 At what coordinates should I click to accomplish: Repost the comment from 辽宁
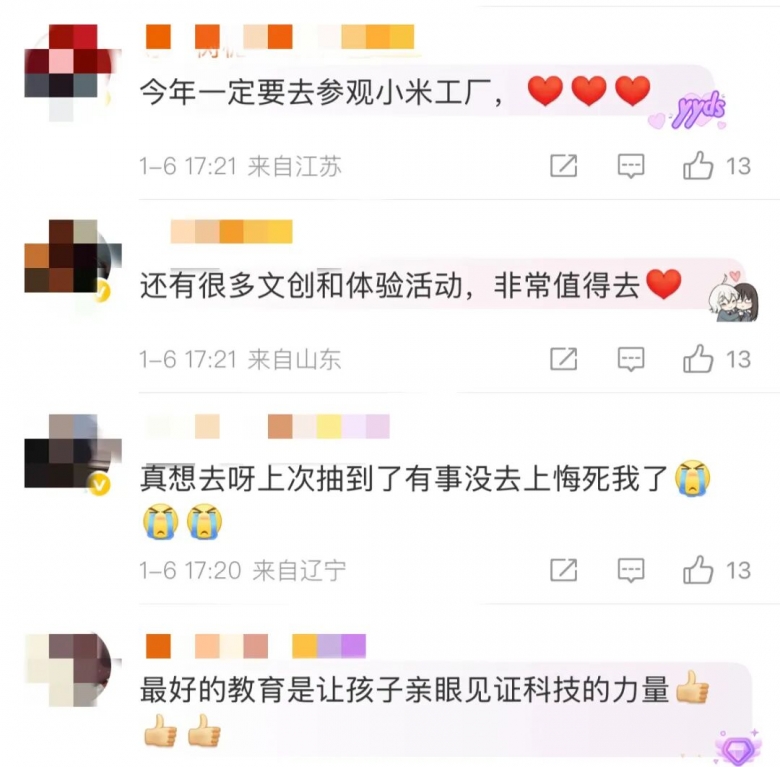tap(564, 570)
